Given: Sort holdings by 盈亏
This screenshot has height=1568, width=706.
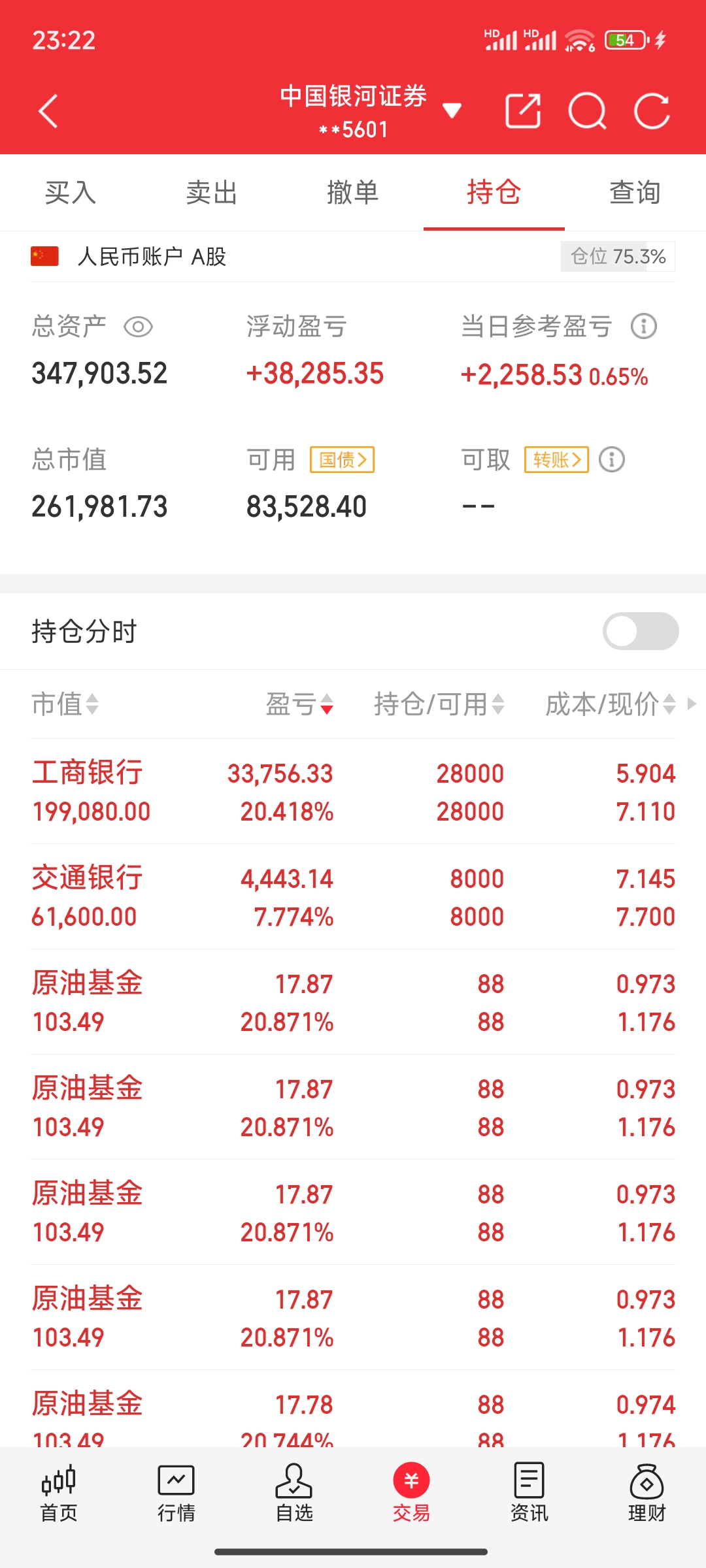Looking at the screenshot, I should [x=300, y=704].
